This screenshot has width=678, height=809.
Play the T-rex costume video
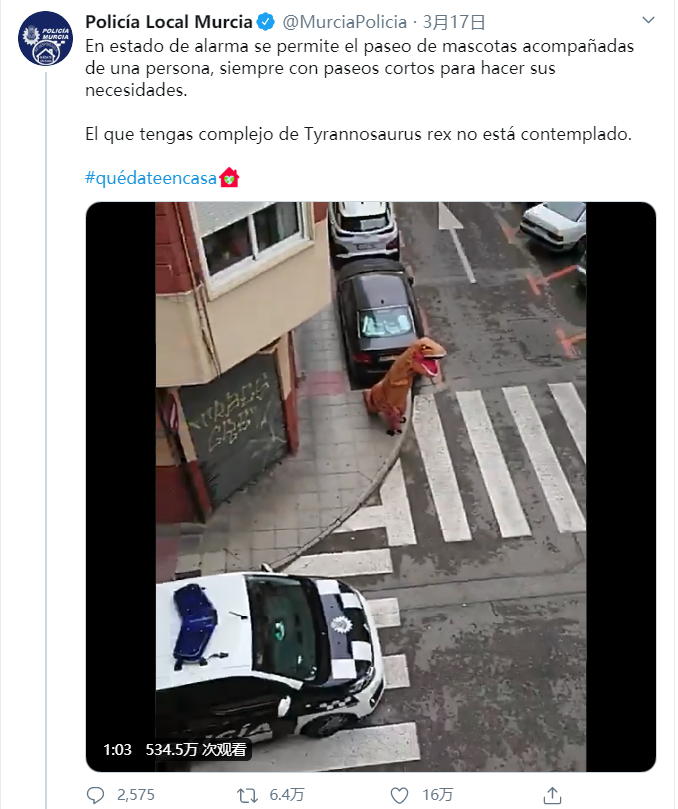pos(370,487)
